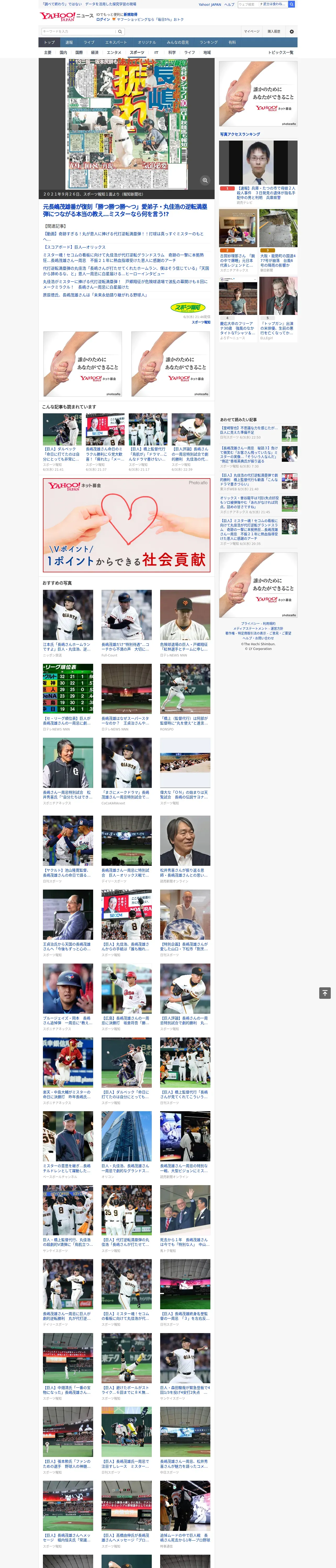Open the スコアボード 巨人―オリックス link

[74, 247]
